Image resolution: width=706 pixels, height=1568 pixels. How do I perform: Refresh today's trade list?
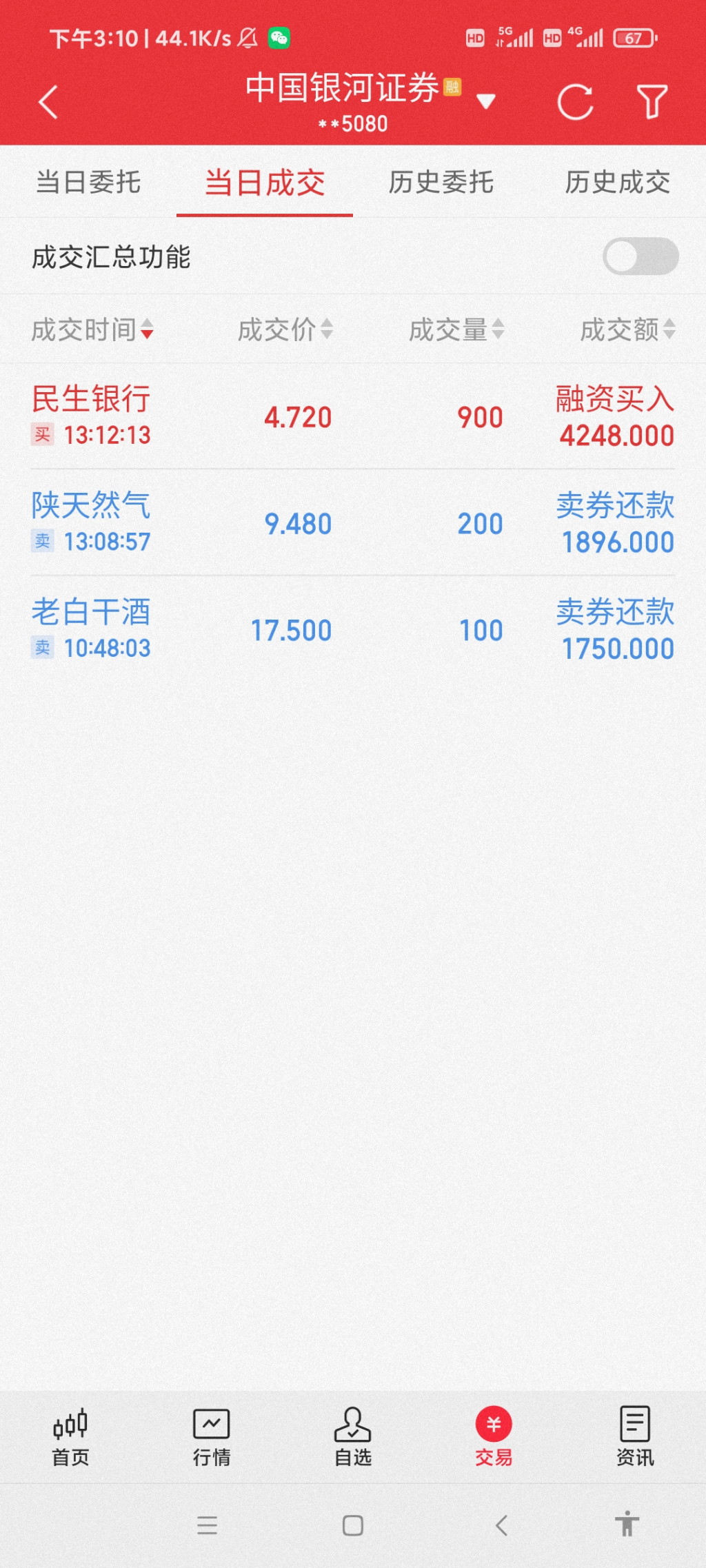click(575, 103)
